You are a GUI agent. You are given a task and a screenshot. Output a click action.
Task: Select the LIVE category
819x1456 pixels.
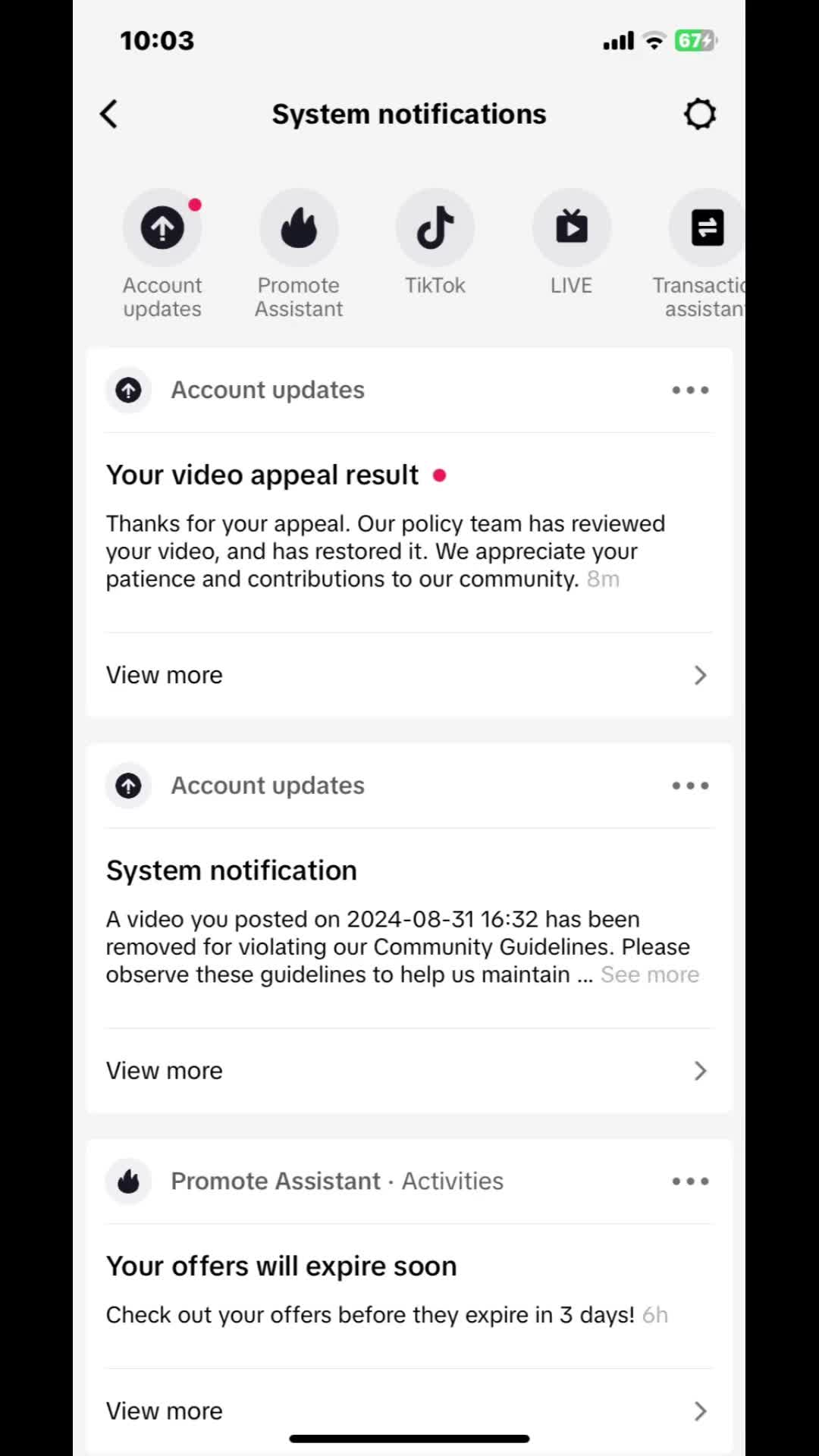tap(572, 243)
